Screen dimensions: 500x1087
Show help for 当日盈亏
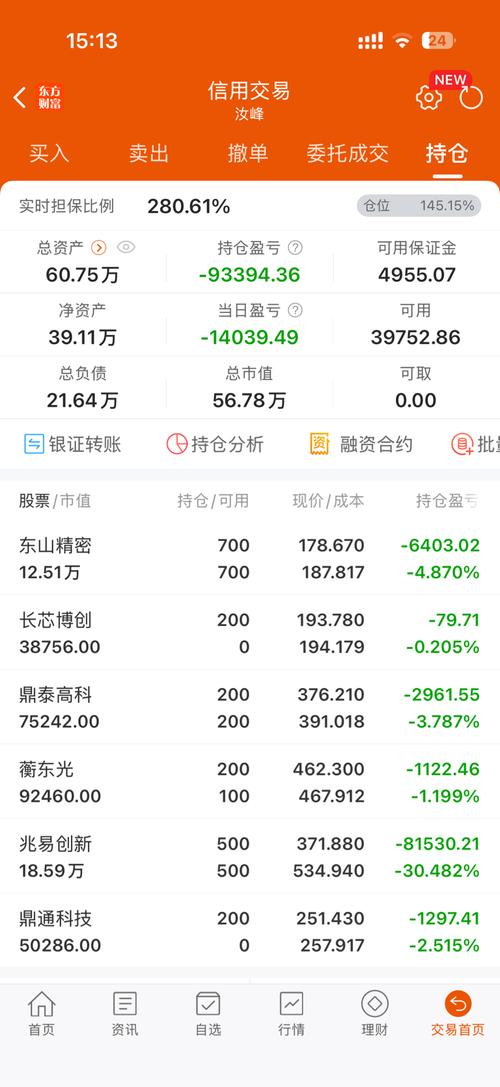295,311
